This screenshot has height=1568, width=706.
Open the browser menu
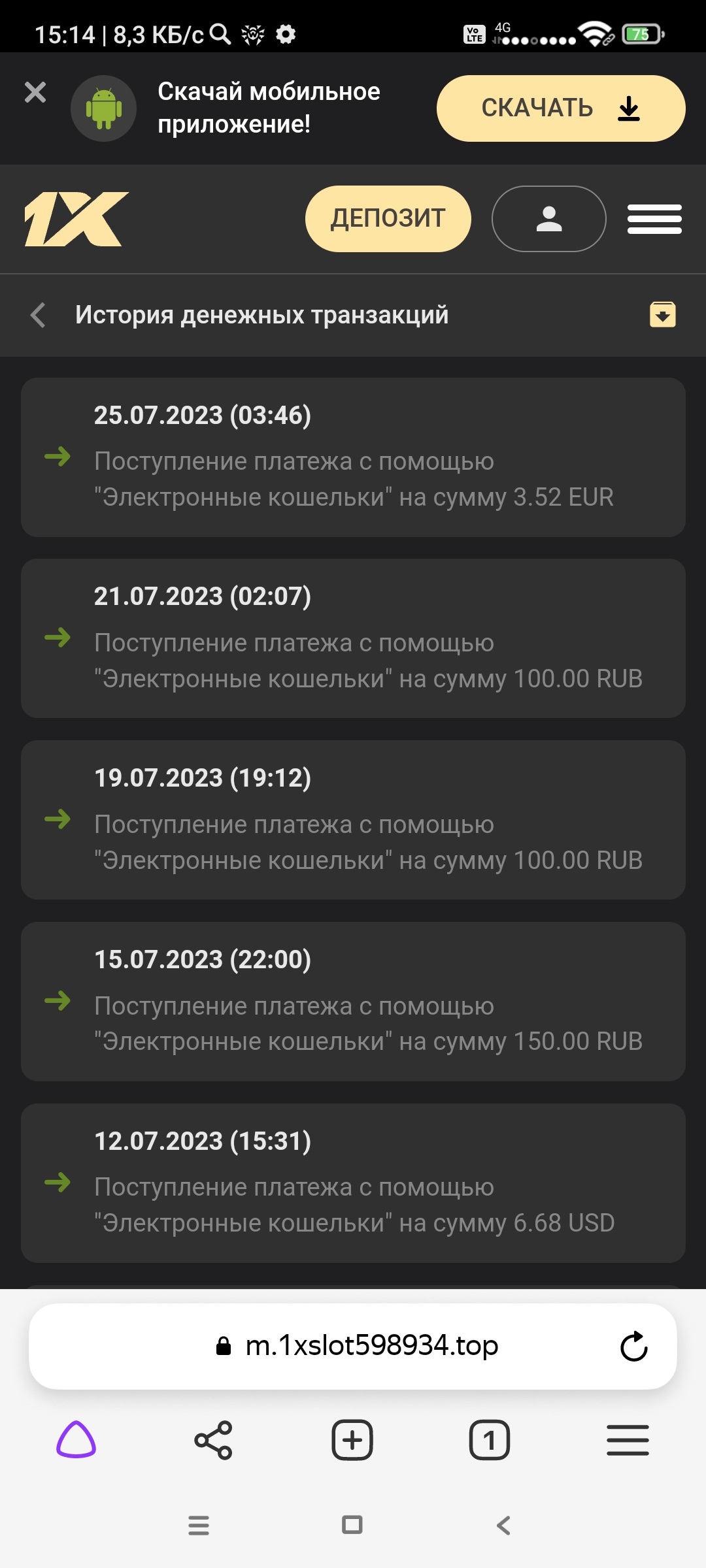click(x=628, y=1440)
